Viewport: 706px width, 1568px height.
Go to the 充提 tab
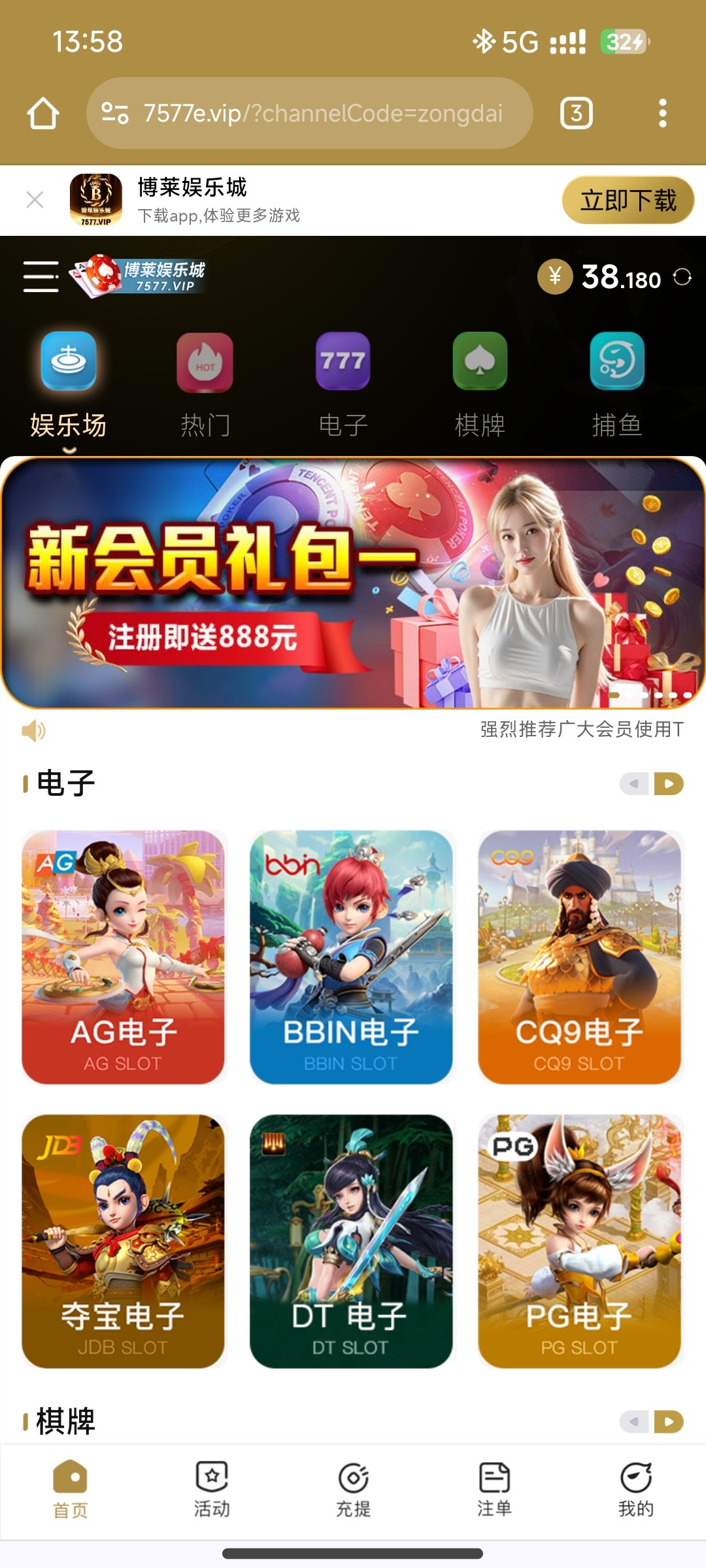pyautogui.click(x=353, y=1490)
